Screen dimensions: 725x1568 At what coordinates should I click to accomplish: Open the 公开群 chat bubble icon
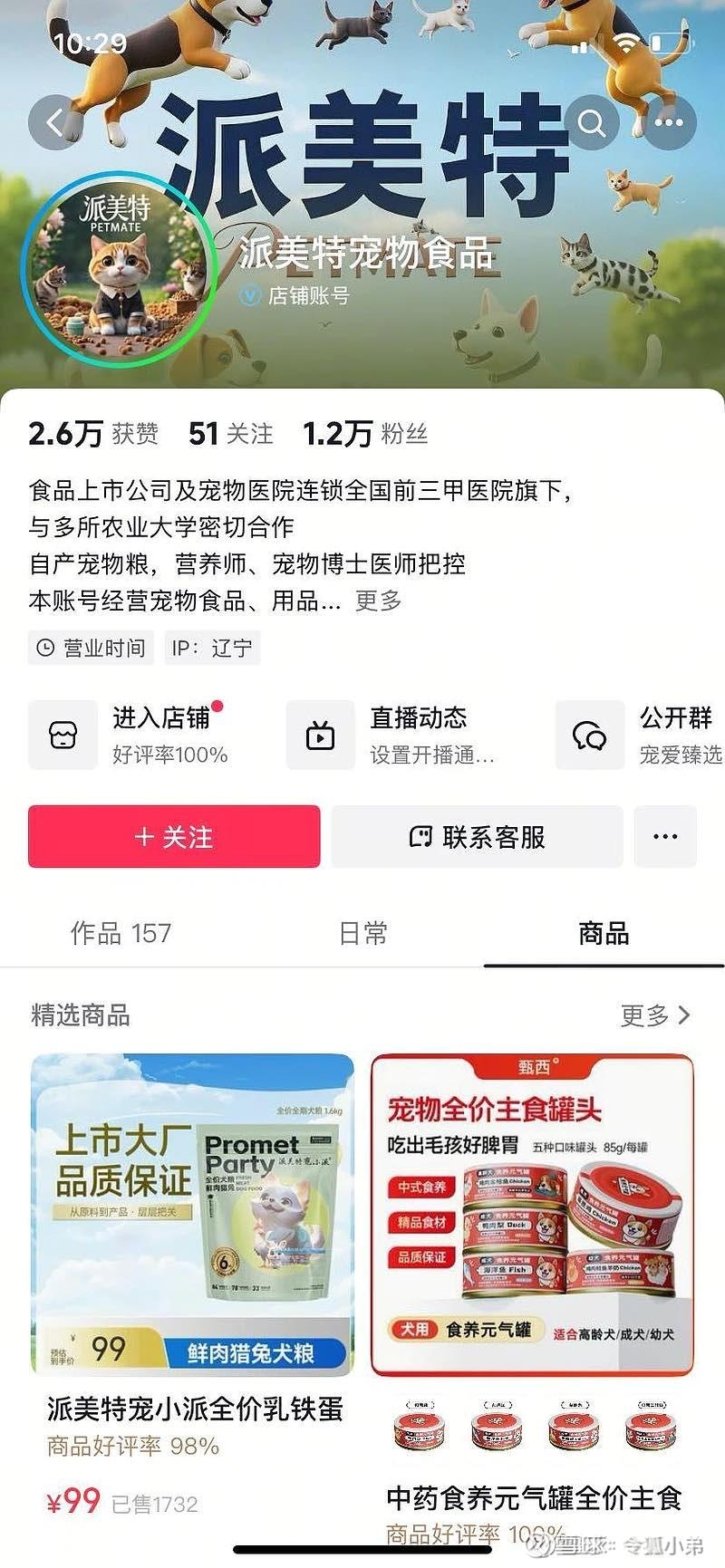pyautogui.click(x=589, y=734)
